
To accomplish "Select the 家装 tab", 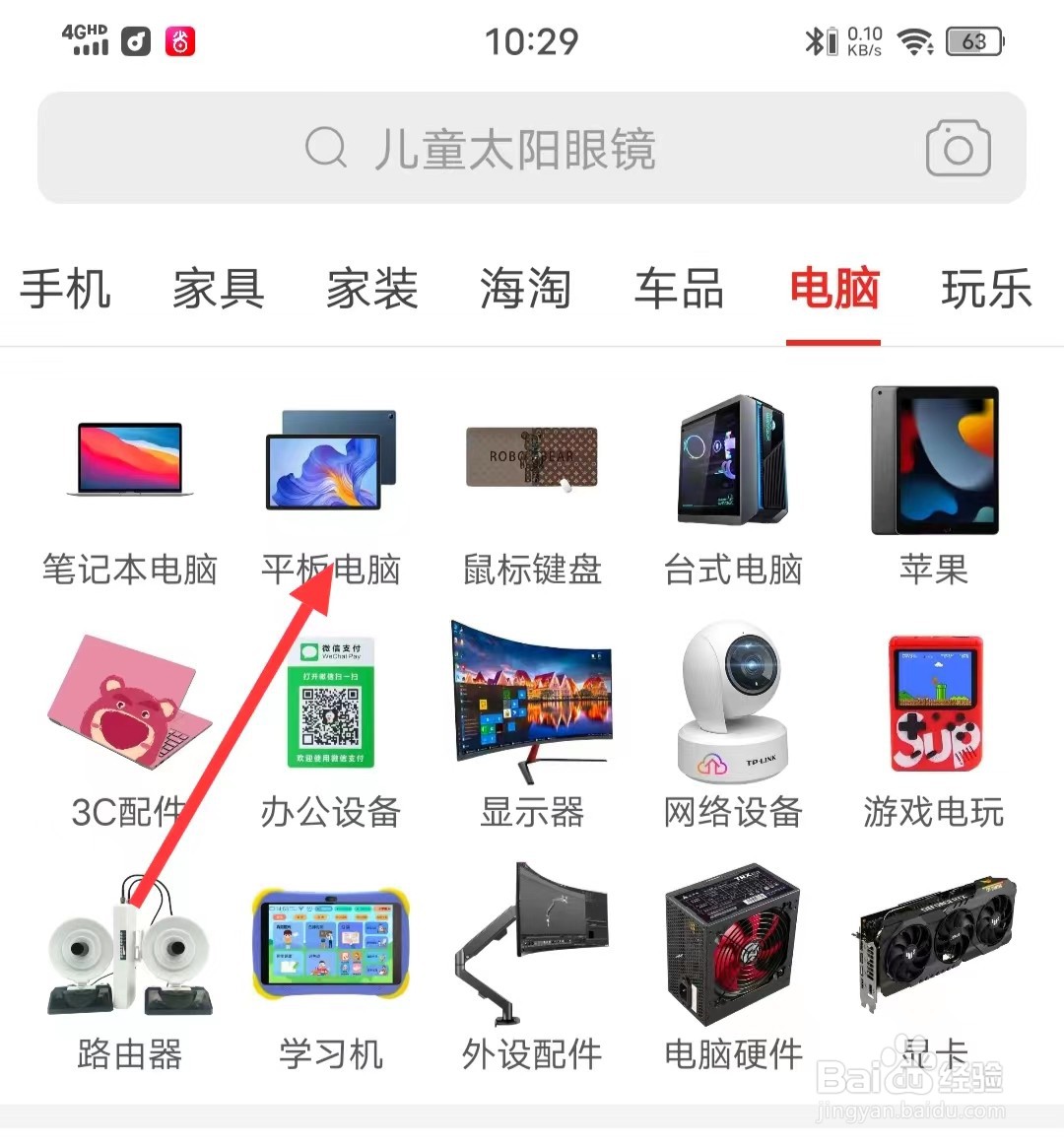I will (372, 289).
